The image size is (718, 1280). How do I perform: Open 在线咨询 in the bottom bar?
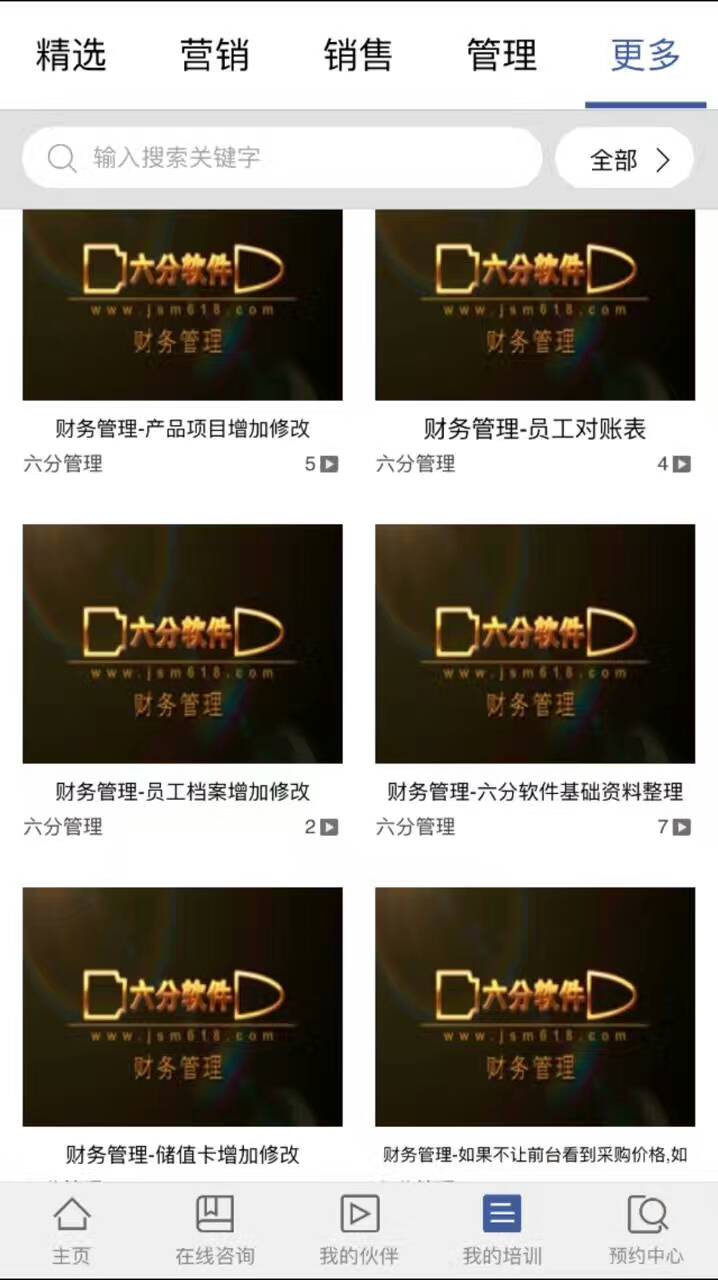[215, 1230]
